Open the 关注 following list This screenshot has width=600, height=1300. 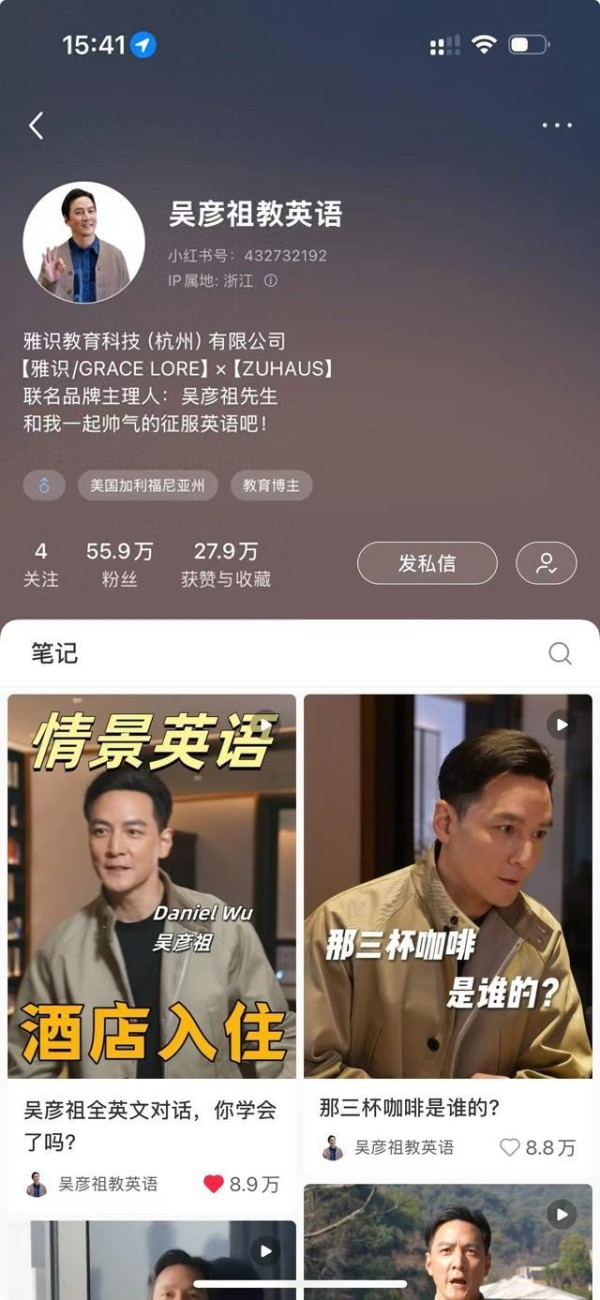[x=41, y=564]
